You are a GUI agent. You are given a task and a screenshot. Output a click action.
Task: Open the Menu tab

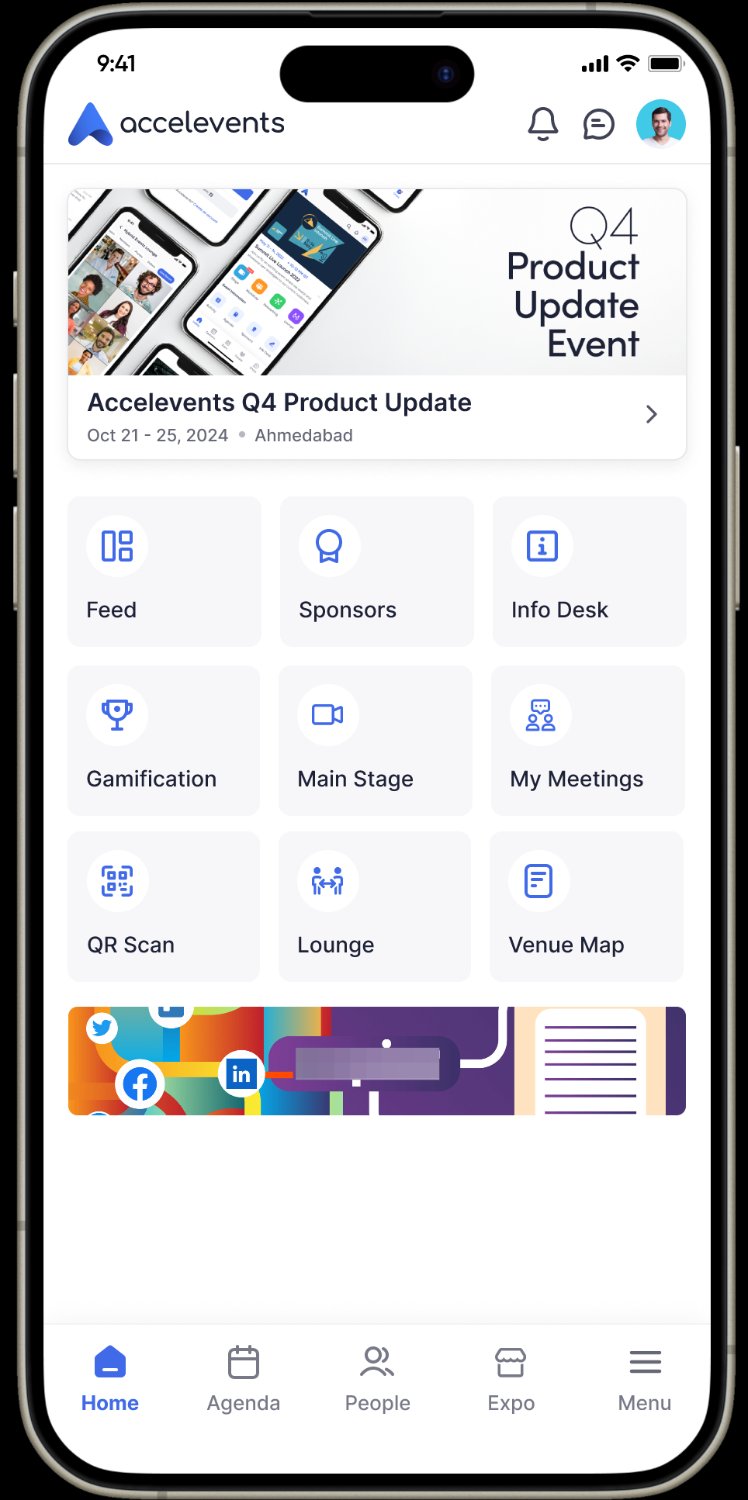coord(644,1379)
